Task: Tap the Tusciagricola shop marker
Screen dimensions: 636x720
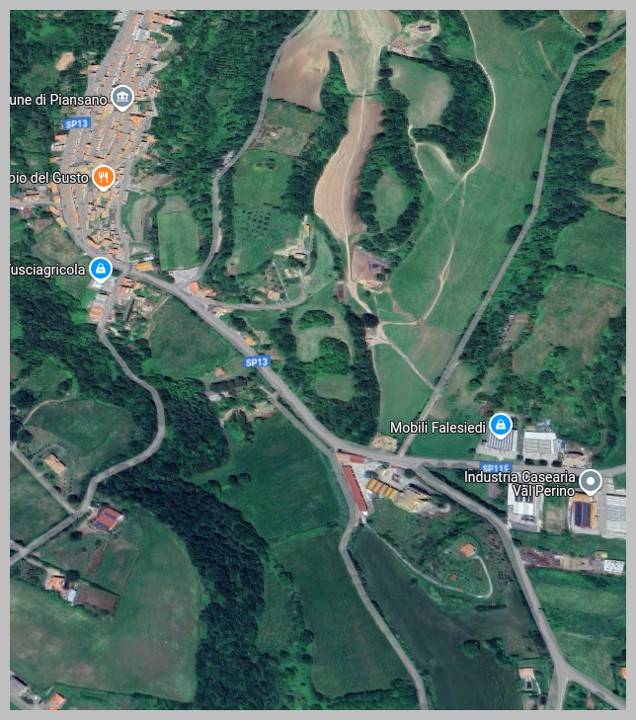Action: pos(100,268)
